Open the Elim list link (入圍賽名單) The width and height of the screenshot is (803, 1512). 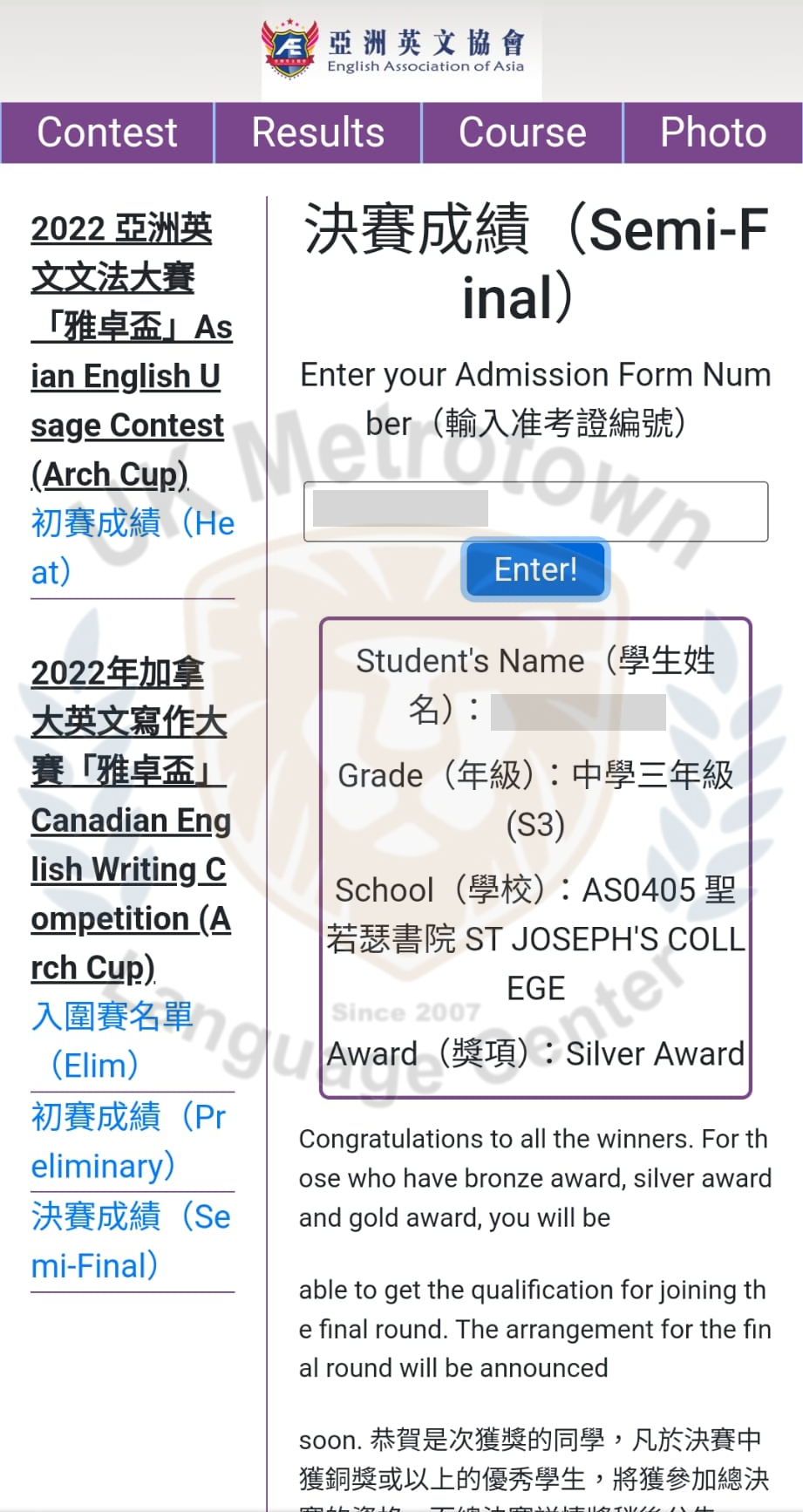(x=112, y=1039)
